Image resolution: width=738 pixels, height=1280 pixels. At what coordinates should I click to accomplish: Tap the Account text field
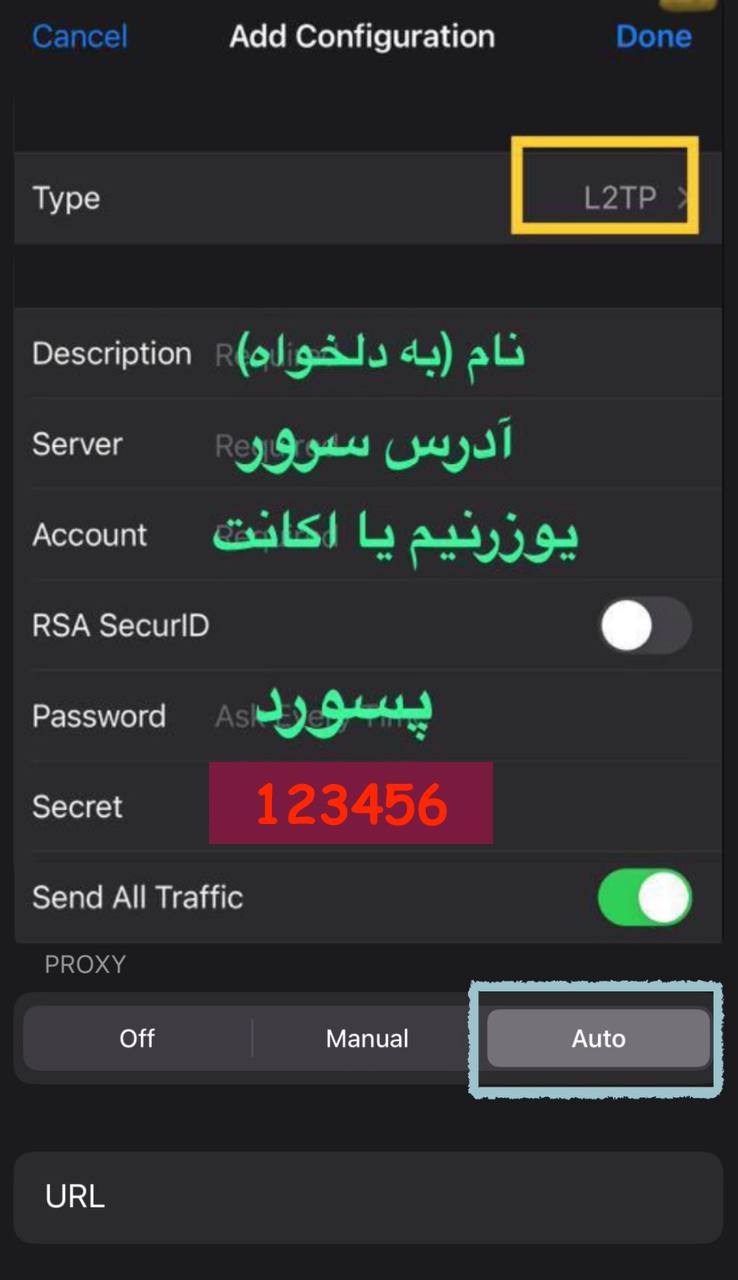[x=450, y=535]
